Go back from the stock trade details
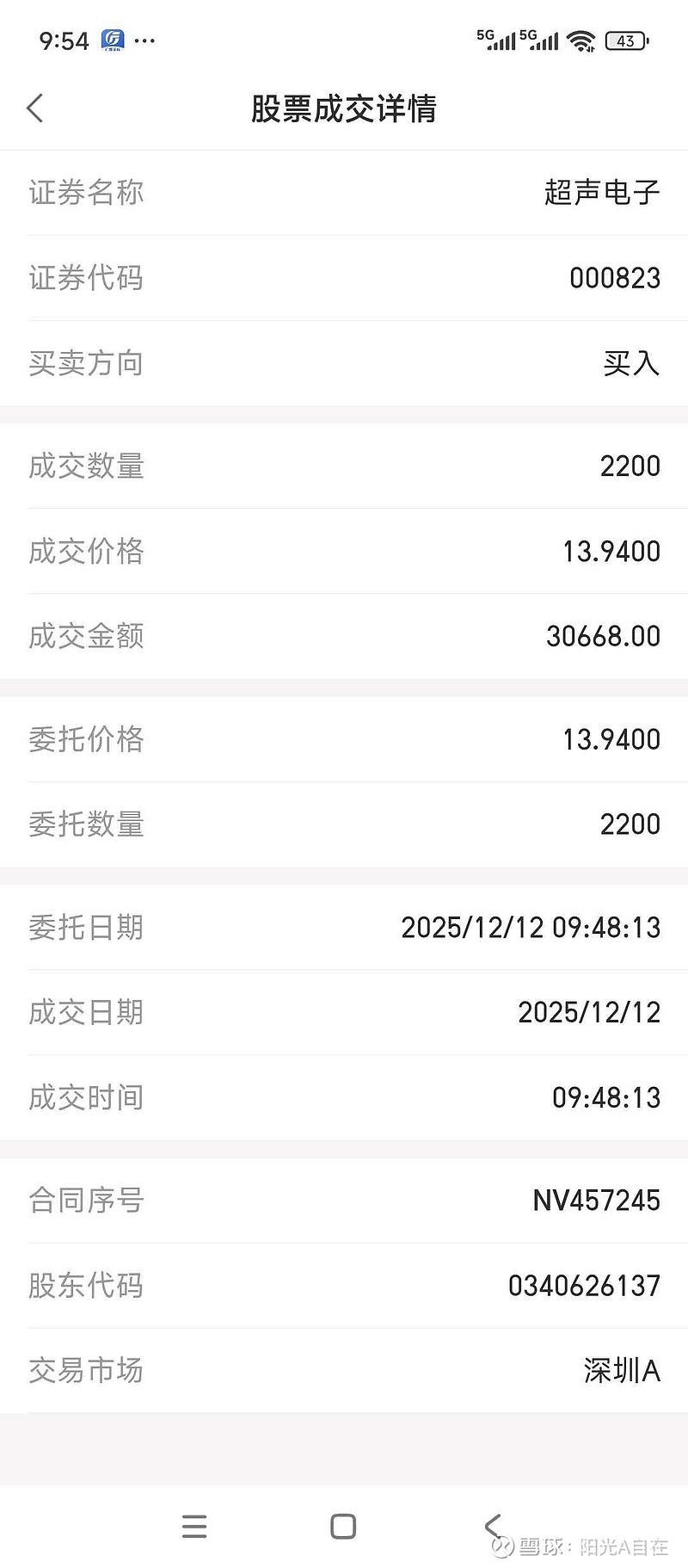The height and width of the screenshot is (1568, 688). click(x=35, y=108)
